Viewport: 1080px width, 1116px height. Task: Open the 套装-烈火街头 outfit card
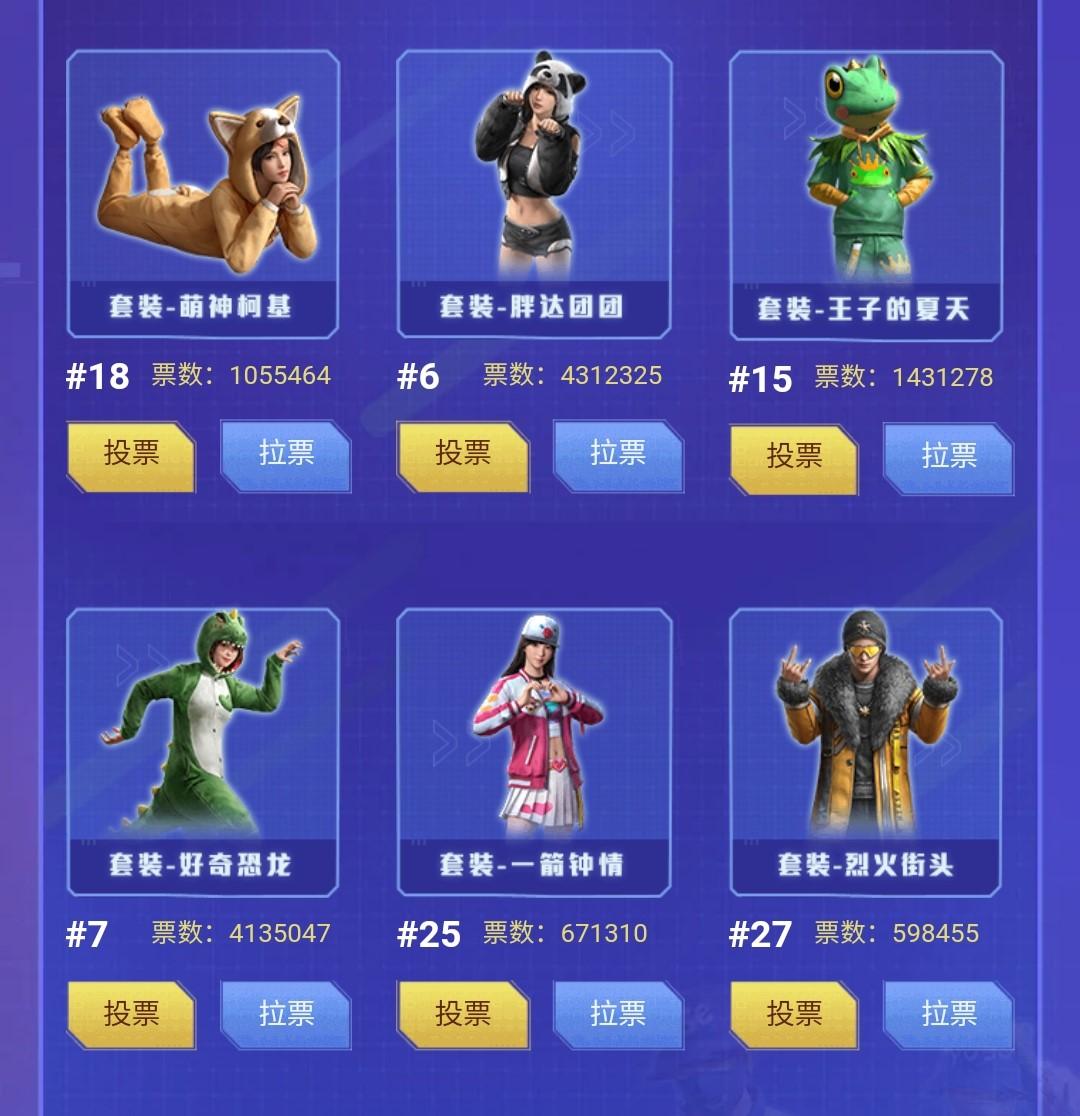pyautogui.click(x=866, y=750)
